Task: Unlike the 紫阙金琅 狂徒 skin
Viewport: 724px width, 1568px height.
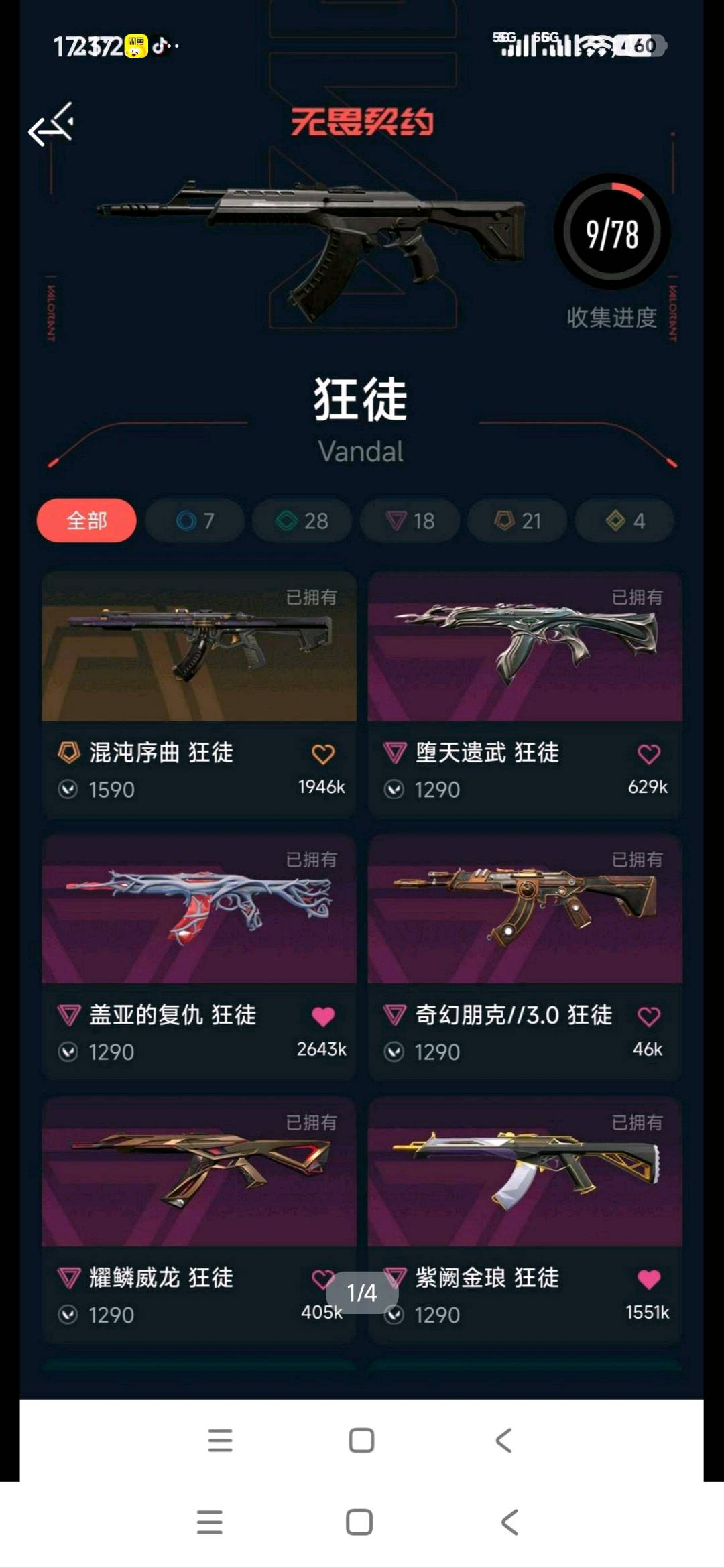Action: pos(648,1280)
